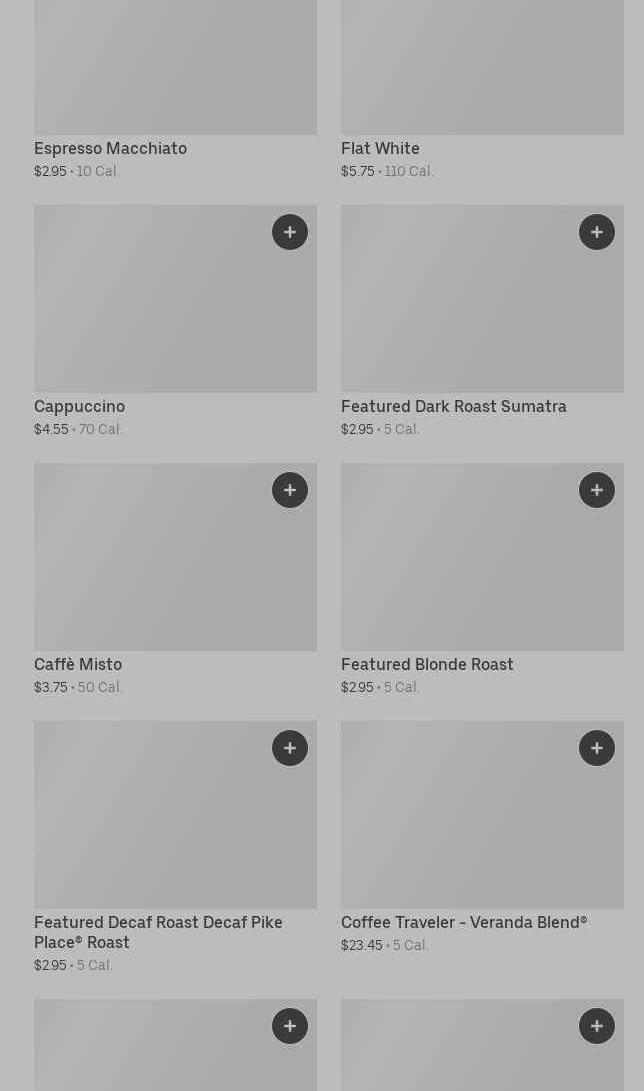Add Cappuccino with the plus button
644x1091 pixels.
point(290,232)
